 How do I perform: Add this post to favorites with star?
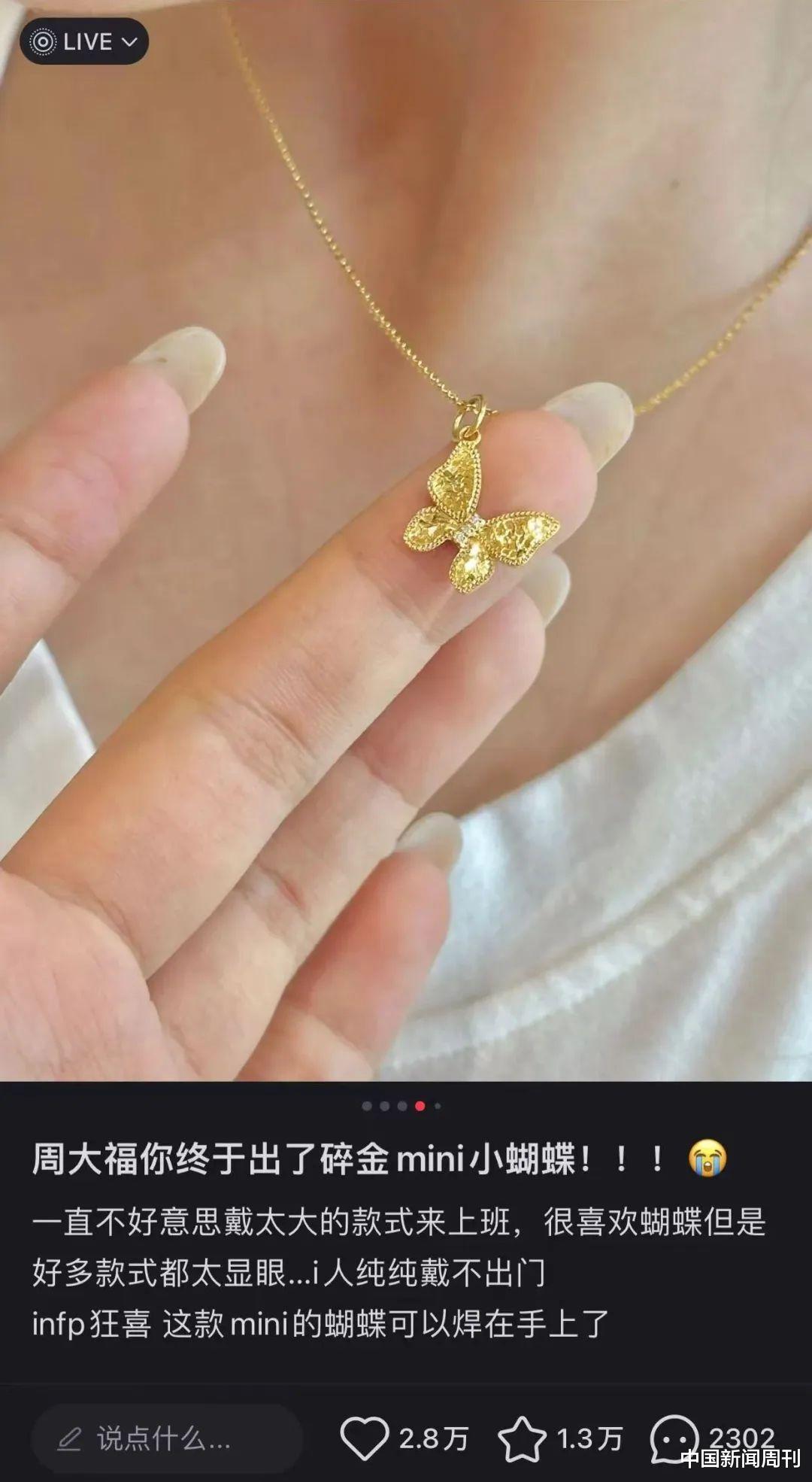522,1438
